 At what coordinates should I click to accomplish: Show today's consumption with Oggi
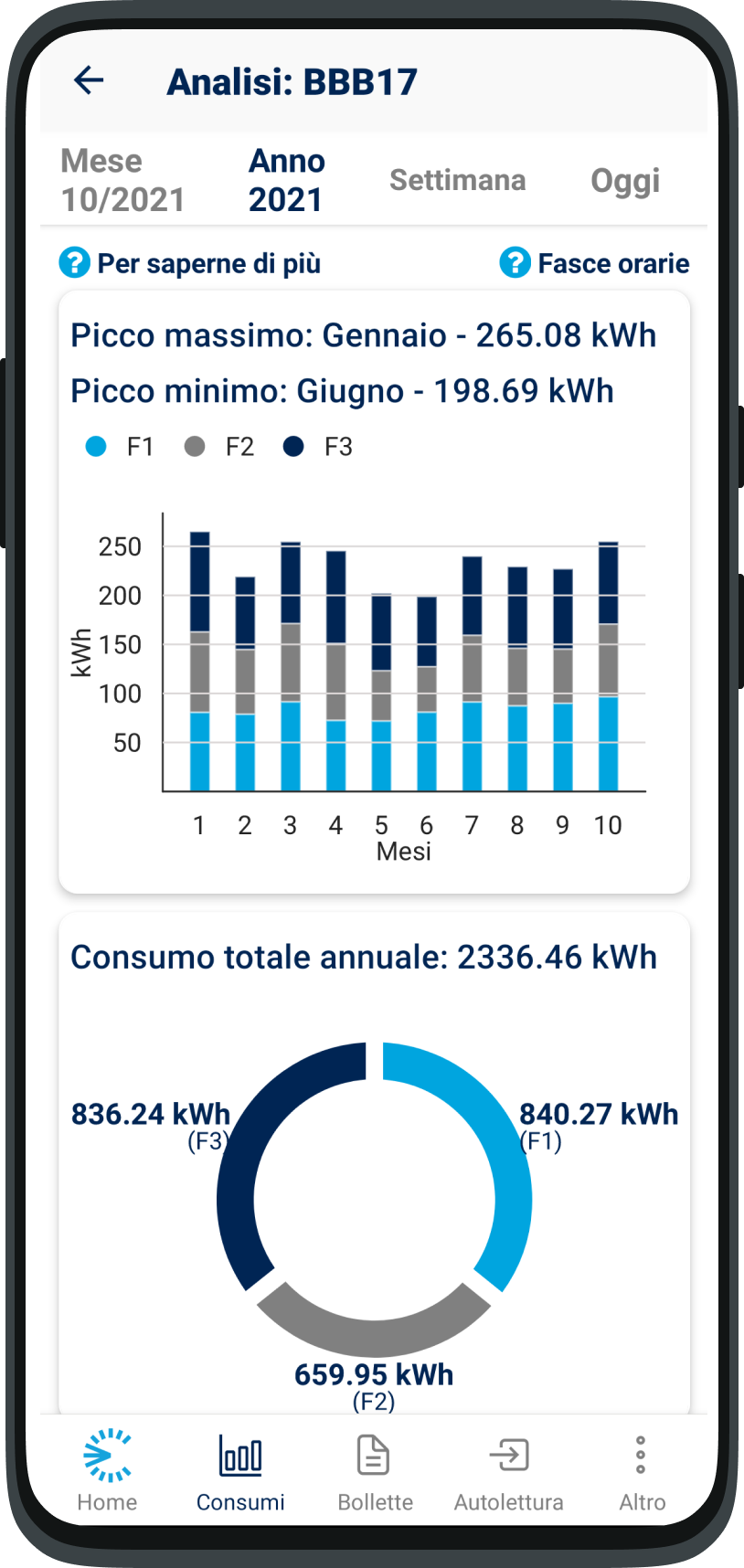[x=625, y=180]
